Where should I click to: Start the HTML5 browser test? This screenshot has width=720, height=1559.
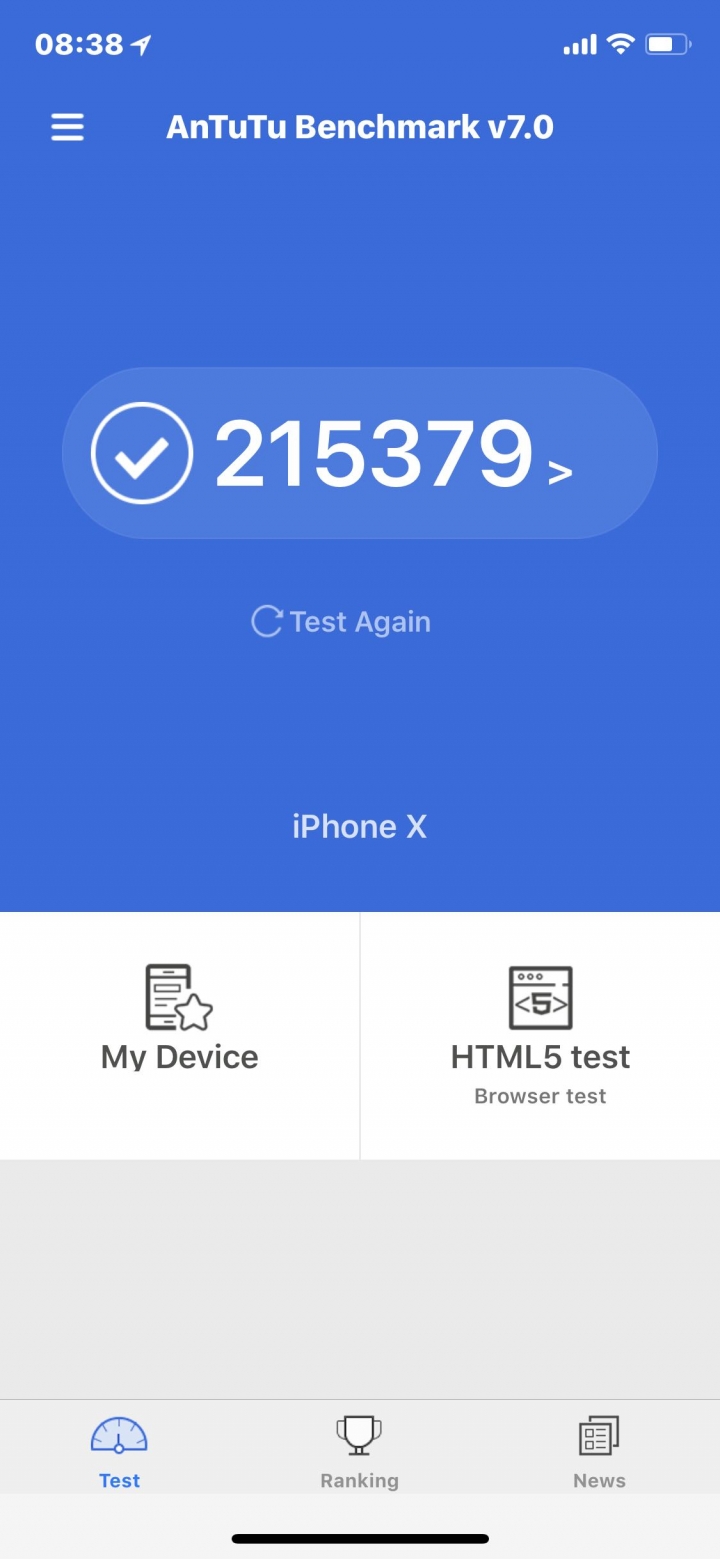pos(540,1036)
